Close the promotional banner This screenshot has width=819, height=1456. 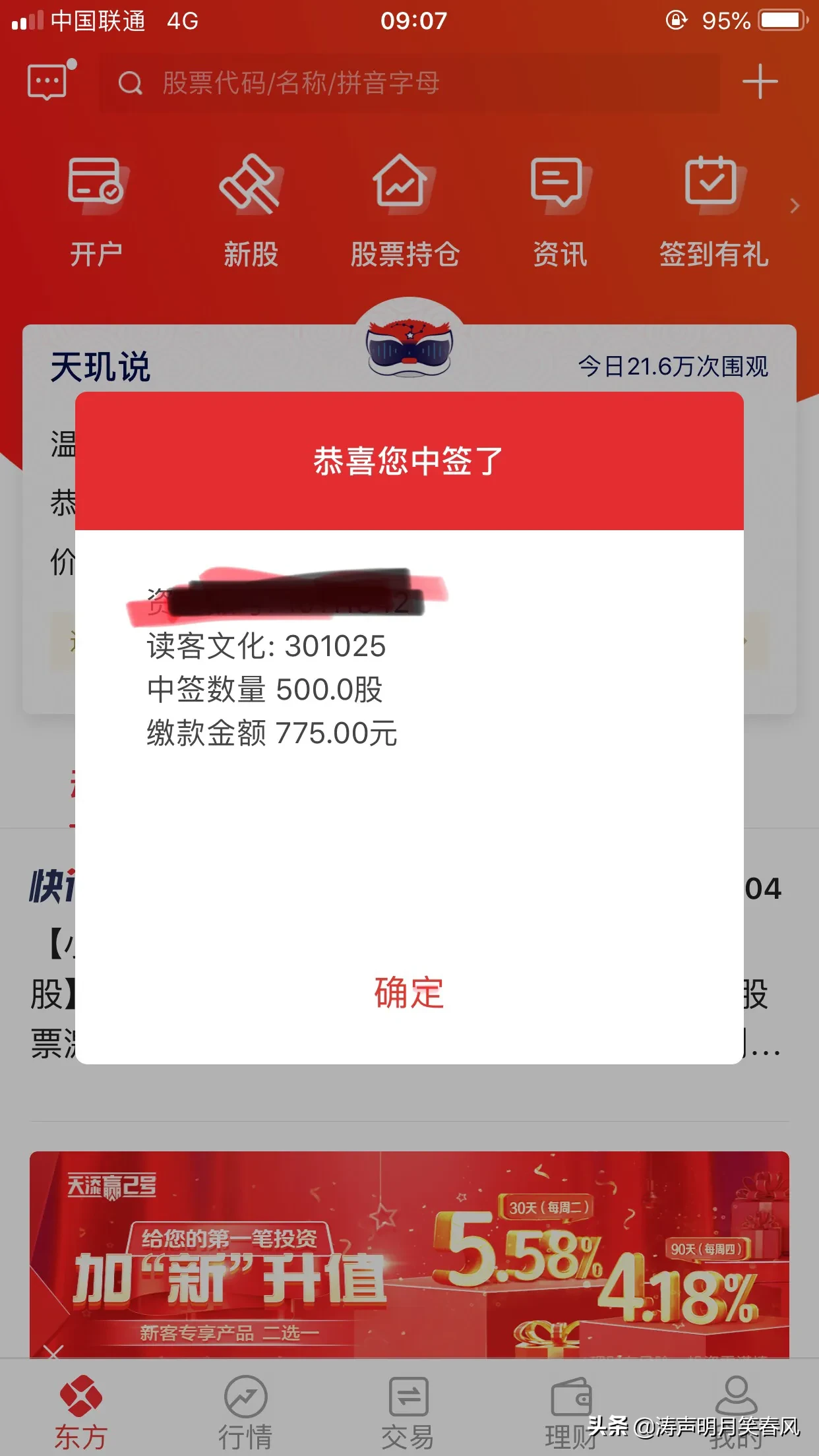53,1352
